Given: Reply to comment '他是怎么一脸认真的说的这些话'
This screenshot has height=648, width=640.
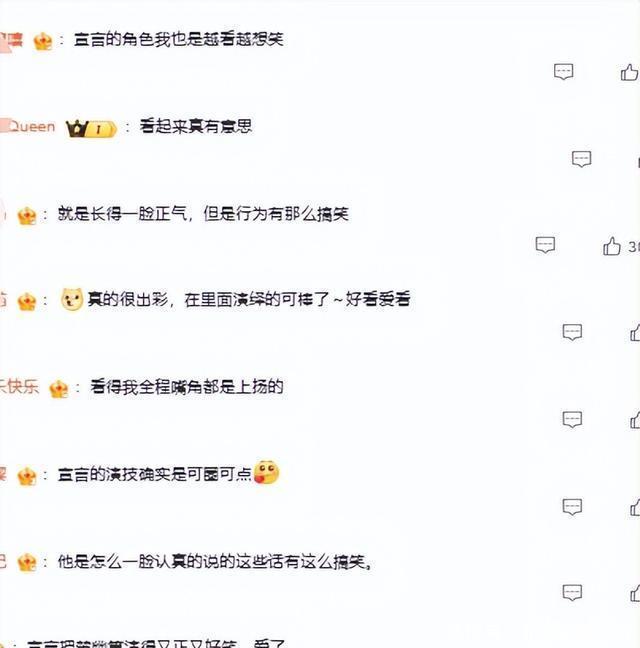Looking at the screenshot, I should (572, 592).
